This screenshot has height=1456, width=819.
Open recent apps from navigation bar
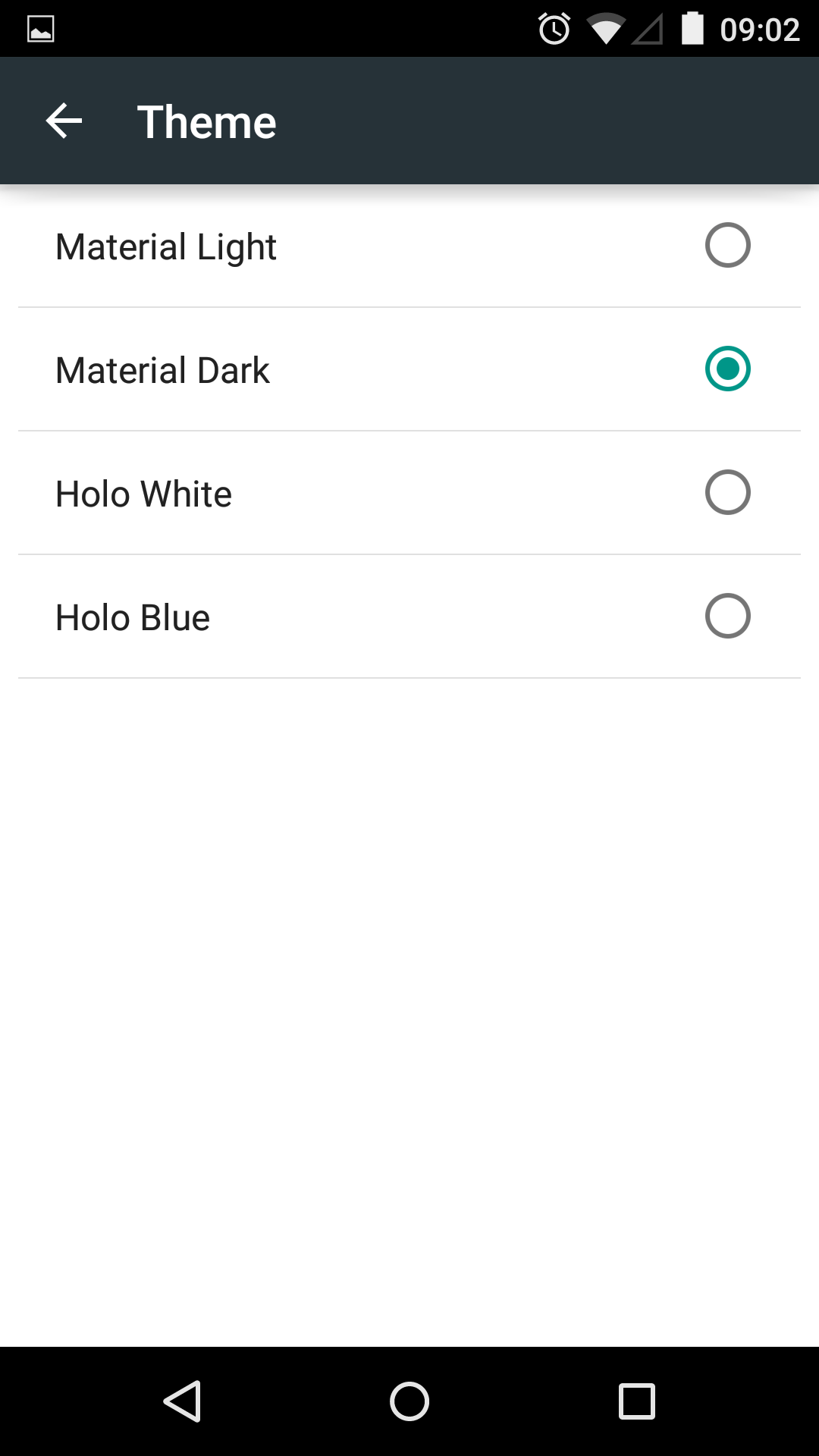point(636,1401)
